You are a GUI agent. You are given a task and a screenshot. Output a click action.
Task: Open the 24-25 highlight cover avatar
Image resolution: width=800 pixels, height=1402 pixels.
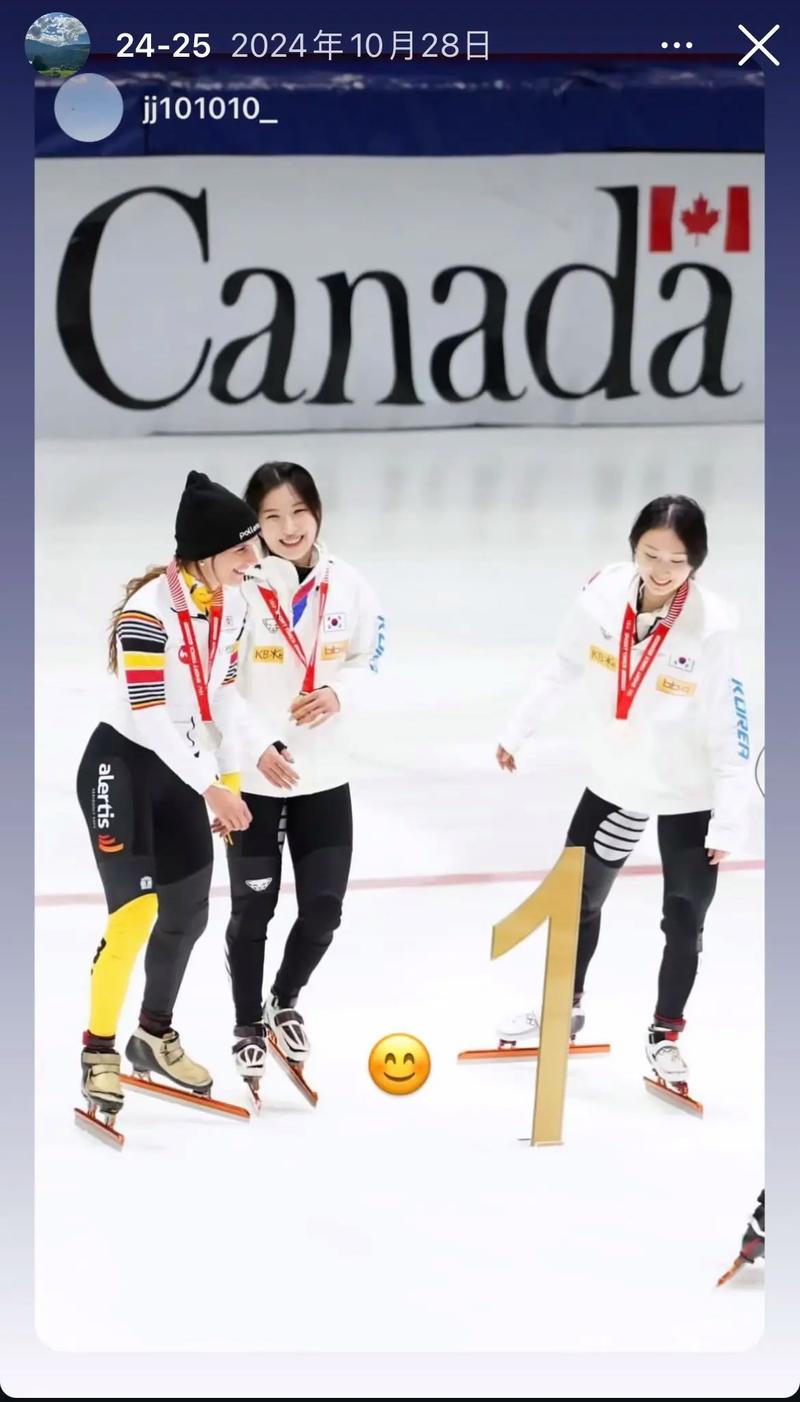tap(57, 45)
